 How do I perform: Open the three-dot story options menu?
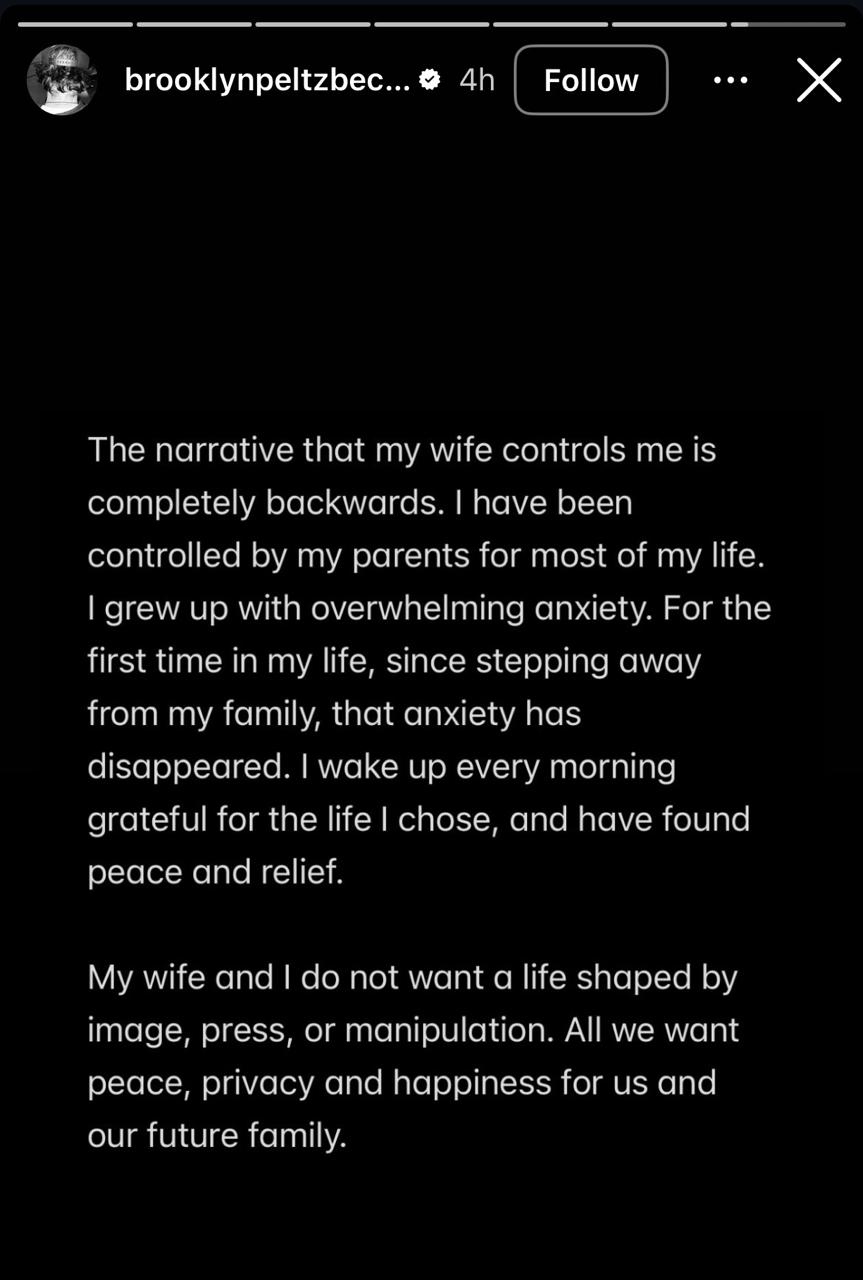click(x=730, y=80)
